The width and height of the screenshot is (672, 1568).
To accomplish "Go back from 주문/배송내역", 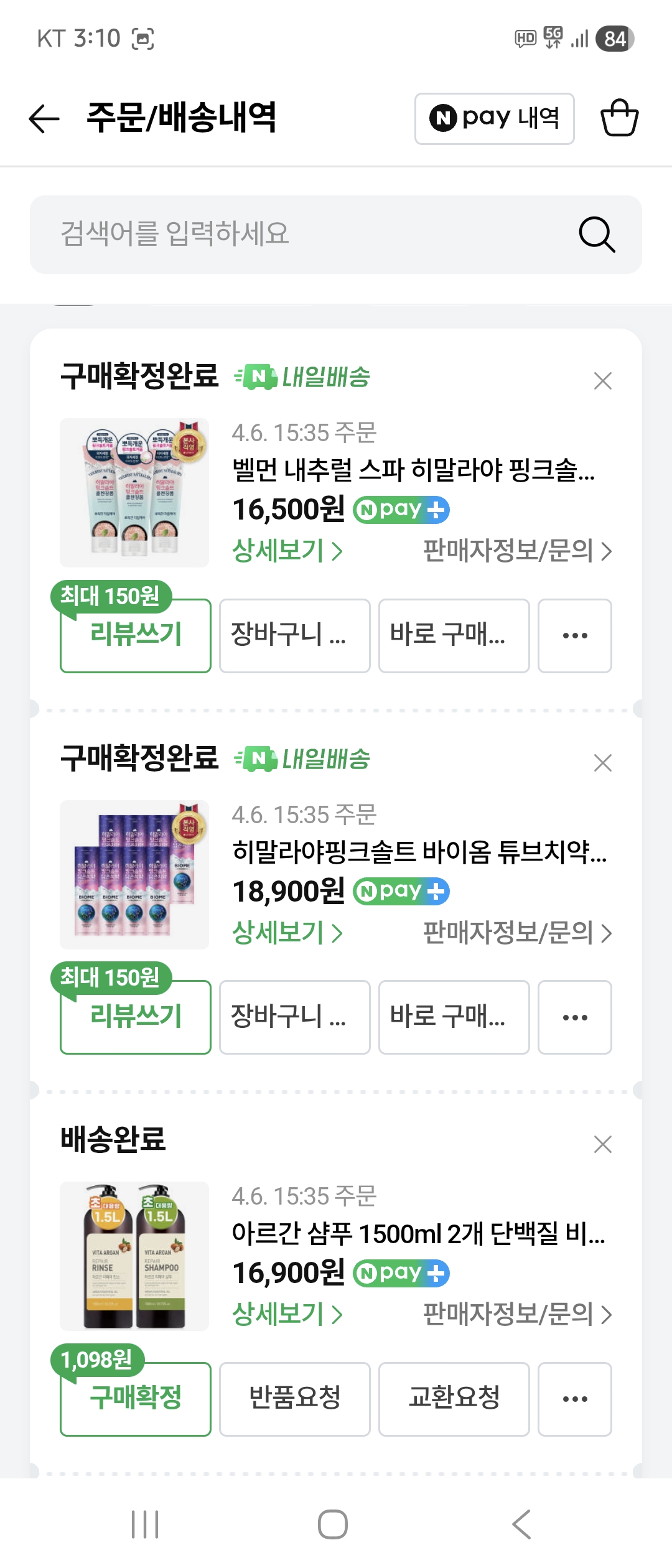I will click(x=44, y=118).
